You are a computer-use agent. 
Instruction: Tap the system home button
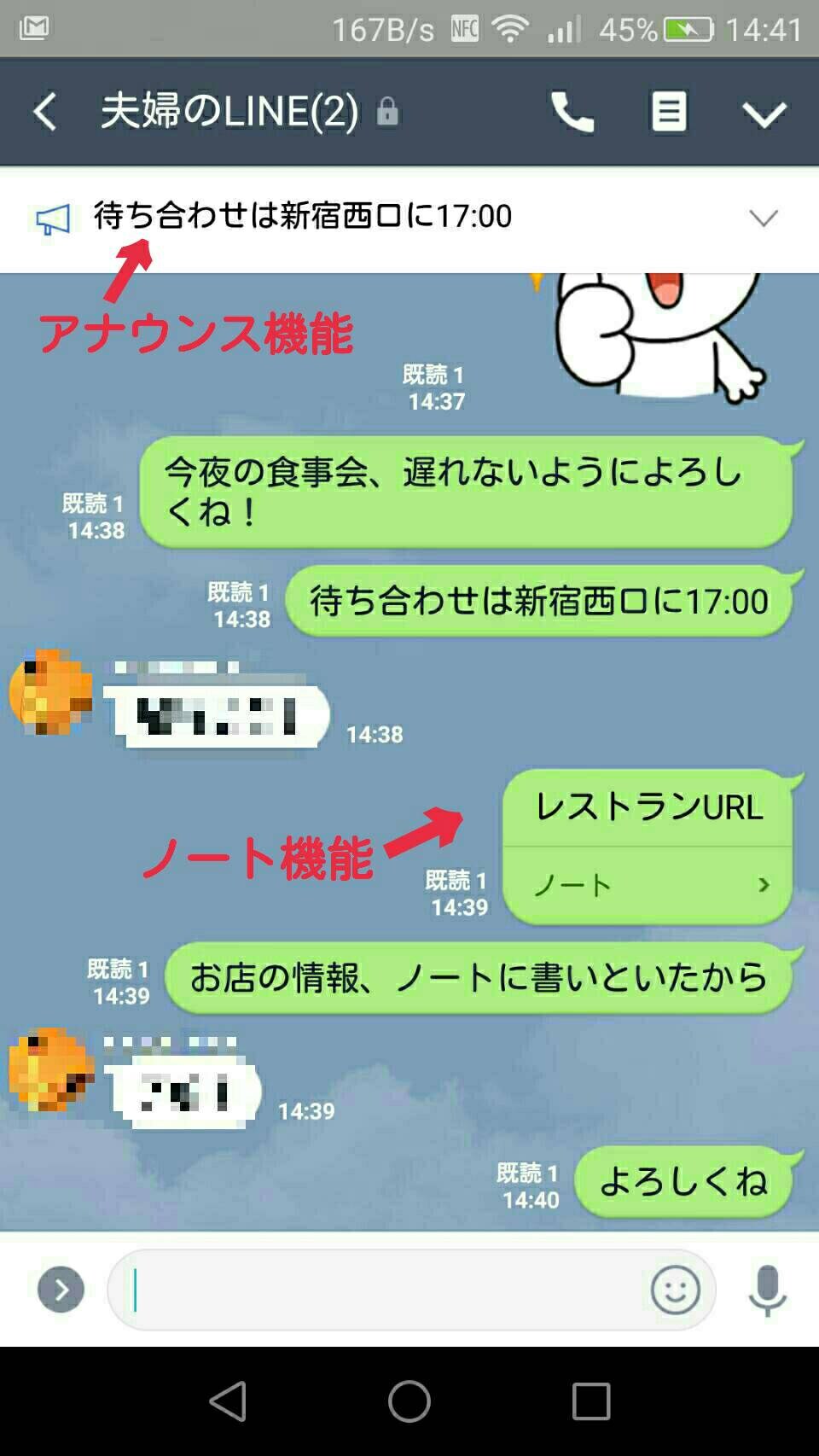click(409, 1401)
